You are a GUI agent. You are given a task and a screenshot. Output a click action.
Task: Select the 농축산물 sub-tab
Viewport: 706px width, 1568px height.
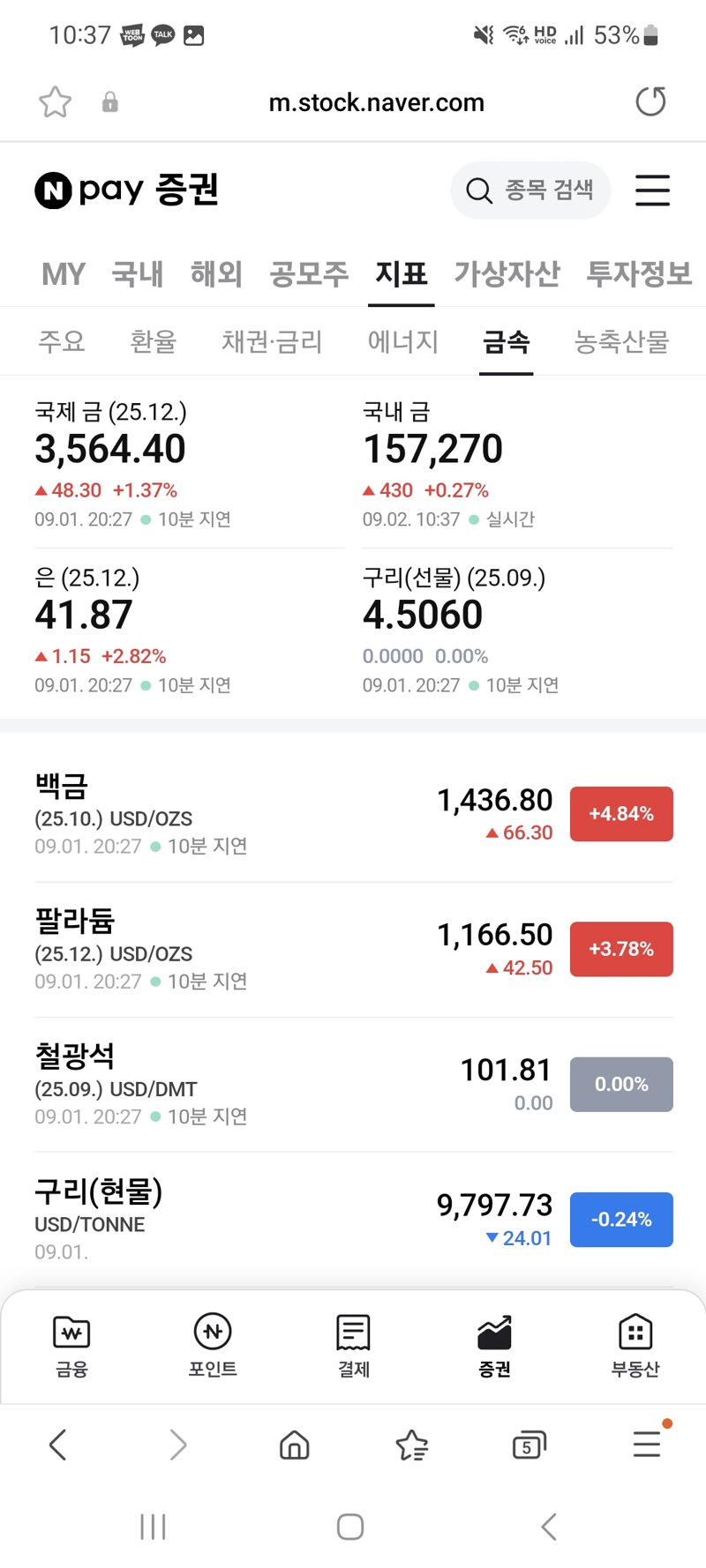click(x=622, y=341)
